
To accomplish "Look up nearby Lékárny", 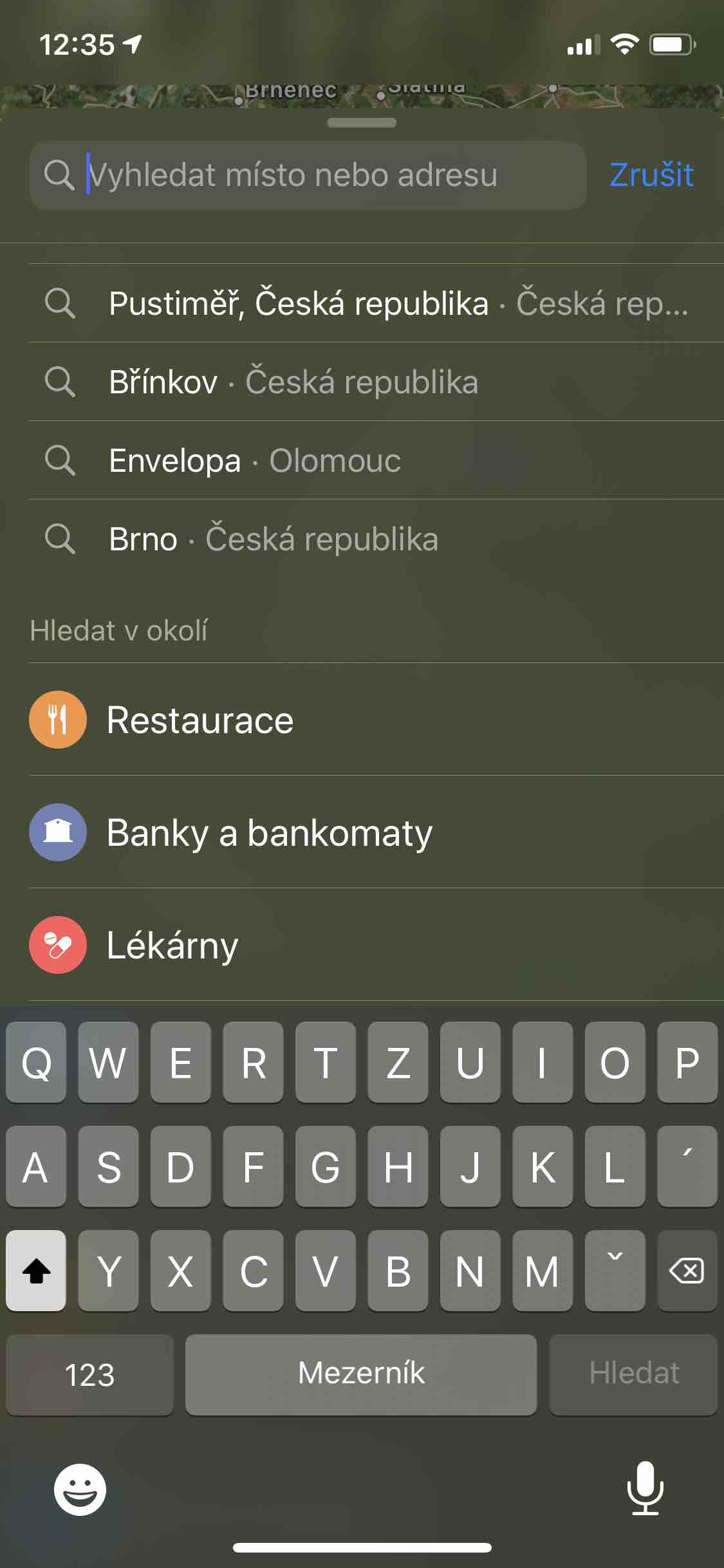I will point(376,945).
